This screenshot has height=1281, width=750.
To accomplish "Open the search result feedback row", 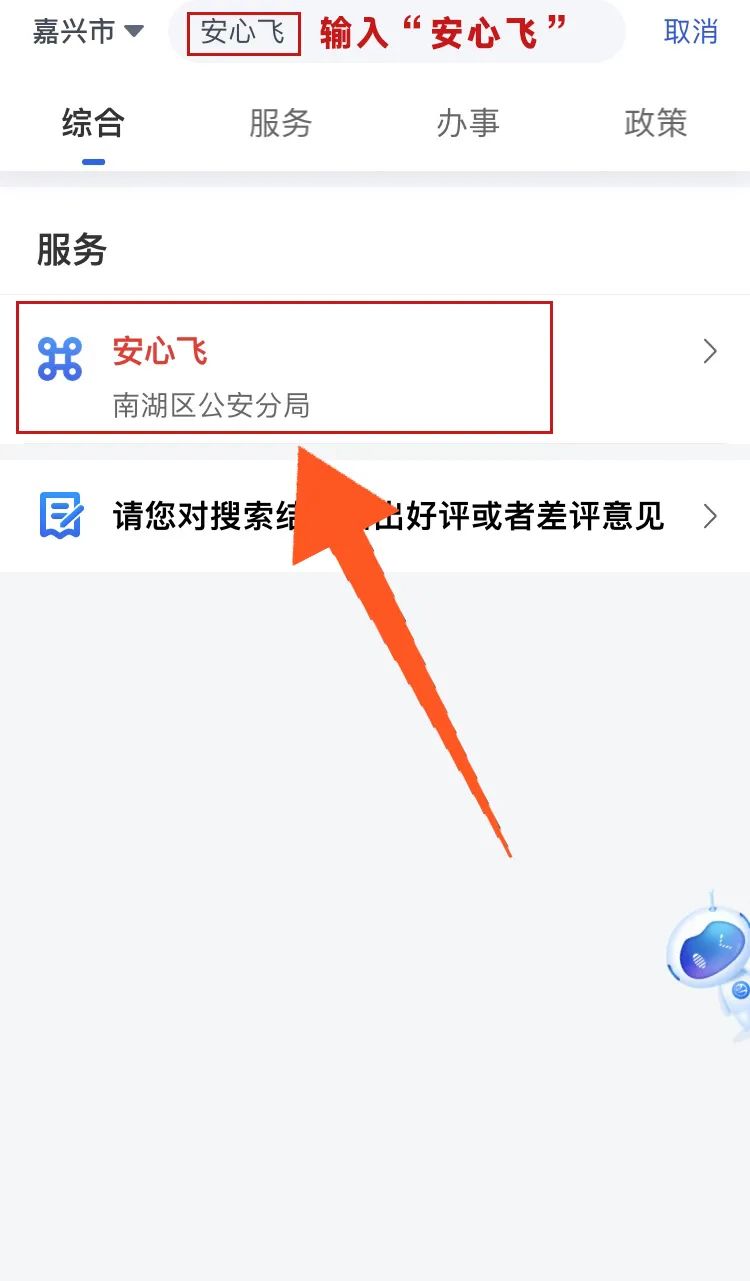I will click(x=375, y=516).
